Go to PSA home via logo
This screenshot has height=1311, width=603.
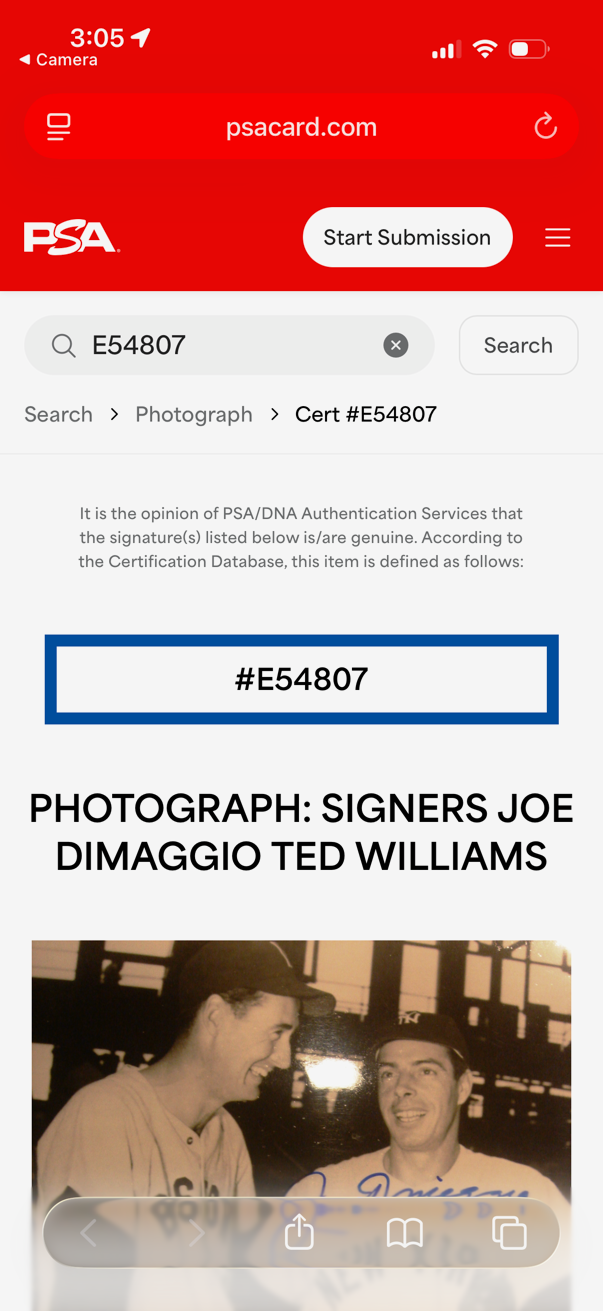(x=71, y=238)
